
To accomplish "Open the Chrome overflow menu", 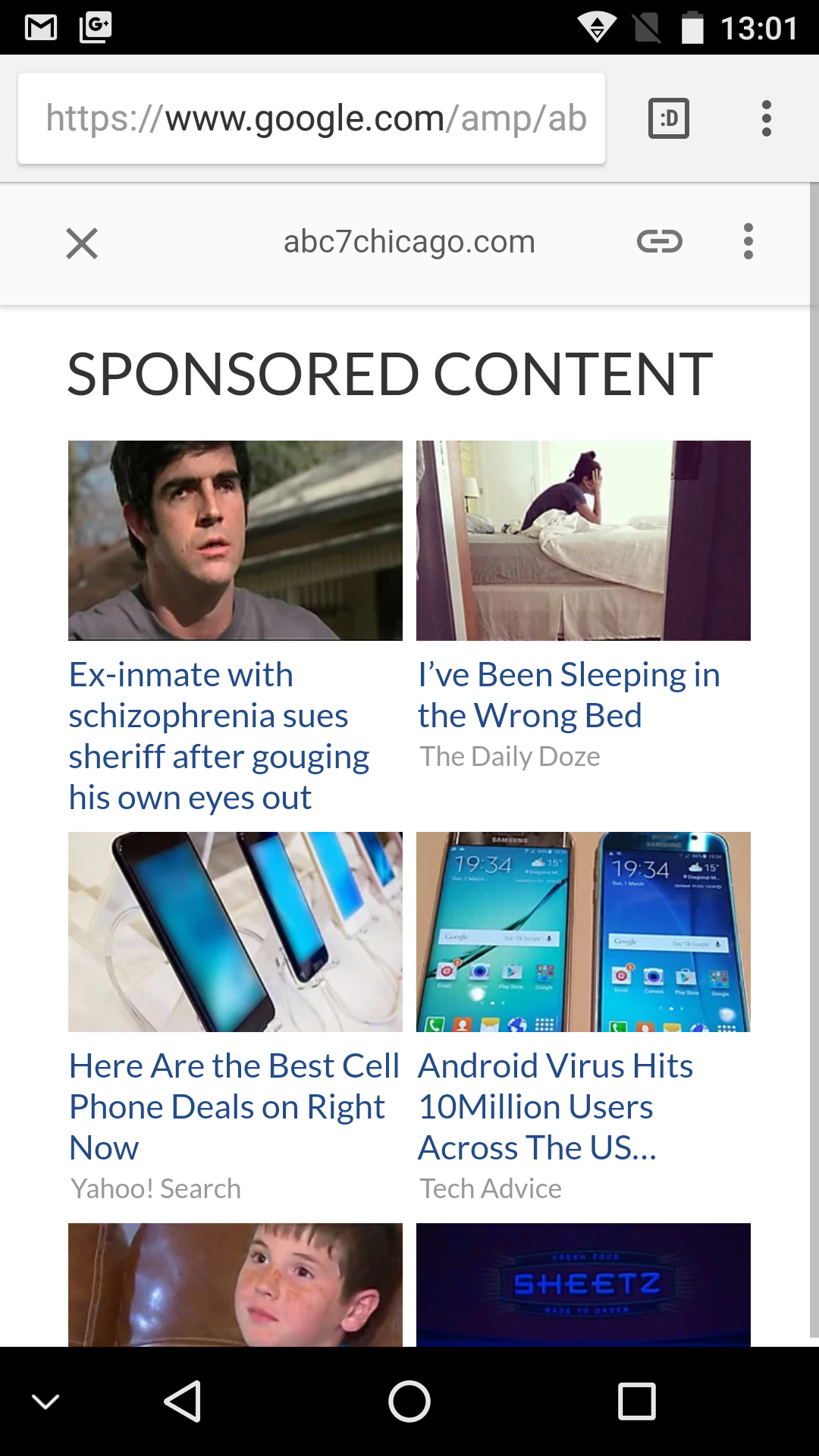I will pos(766,118).
